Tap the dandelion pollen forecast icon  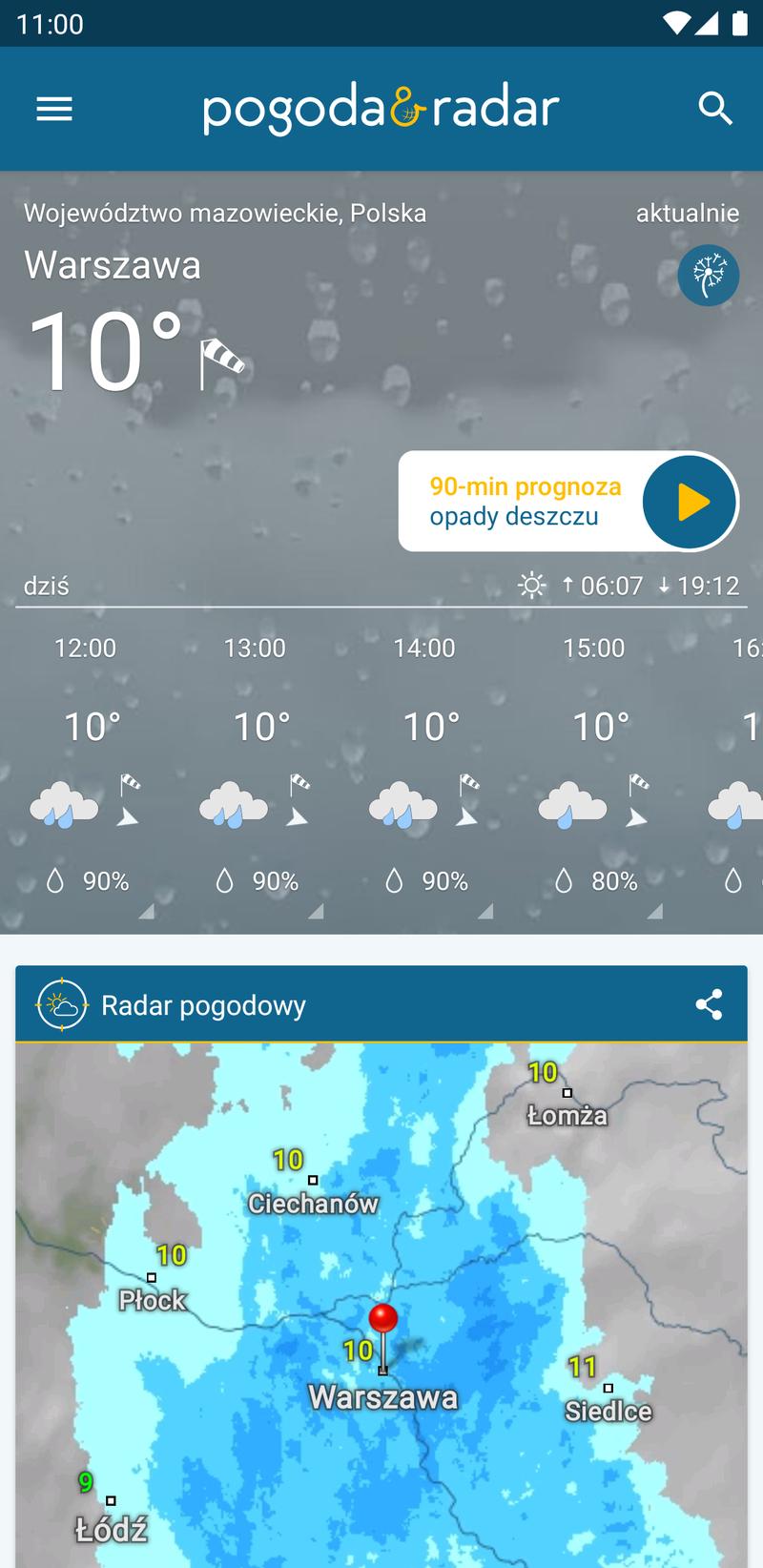tap(708, 275)
